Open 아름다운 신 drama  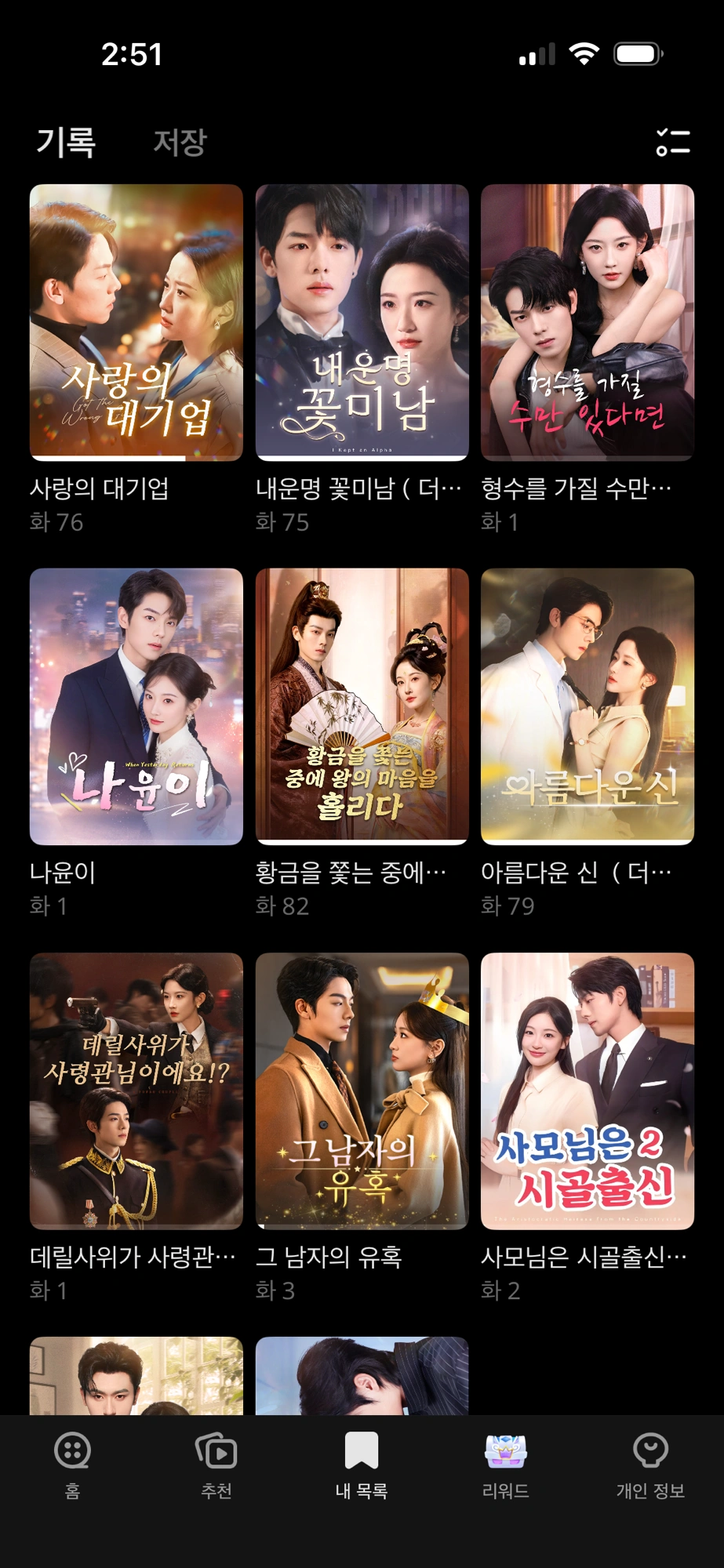[x=587, y=706]
